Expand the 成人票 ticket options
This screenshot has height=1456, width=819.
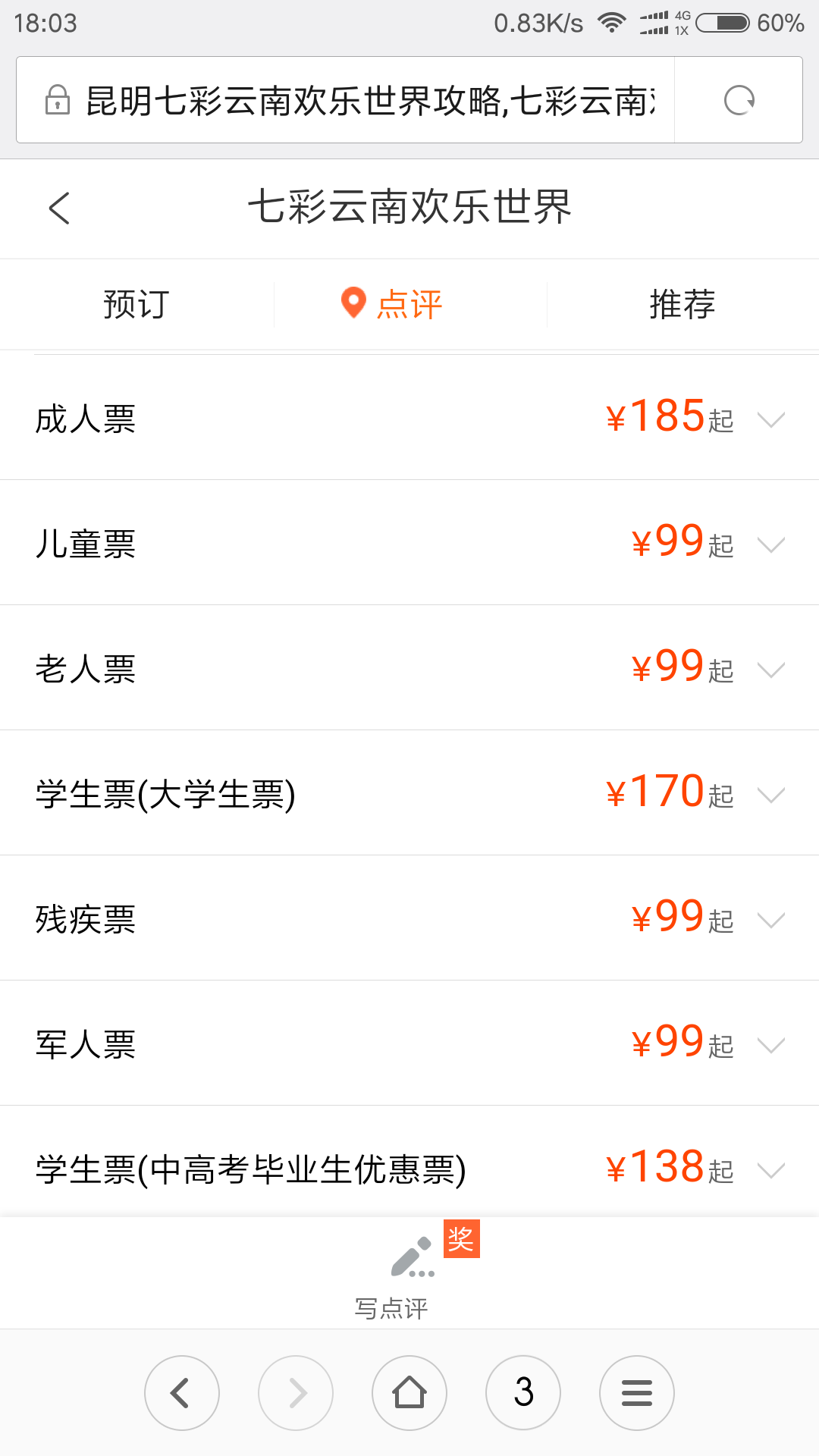pyautogui.click(x=409, y=418)
